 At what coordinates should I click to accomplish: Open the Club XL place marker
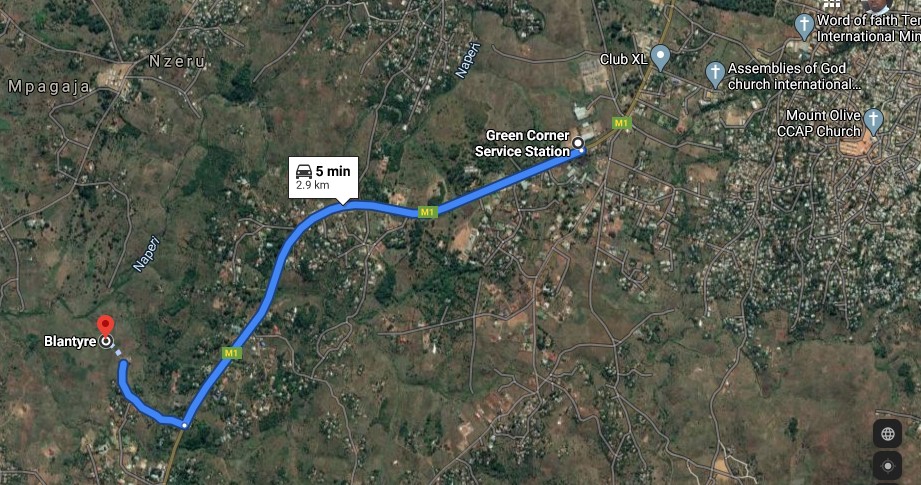tap(660, 55)
